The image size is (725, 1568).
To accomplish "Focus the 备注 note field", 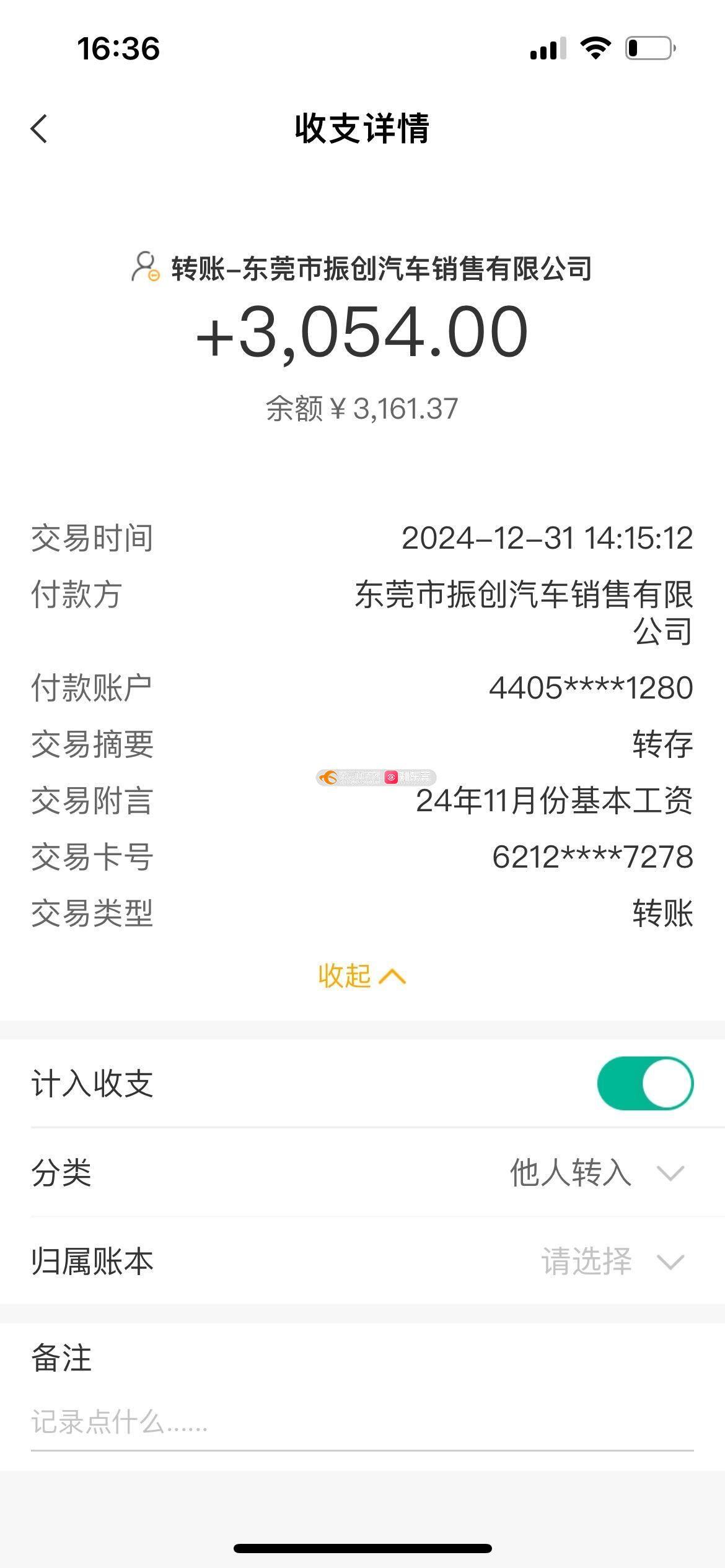I will coord(362,1422).
